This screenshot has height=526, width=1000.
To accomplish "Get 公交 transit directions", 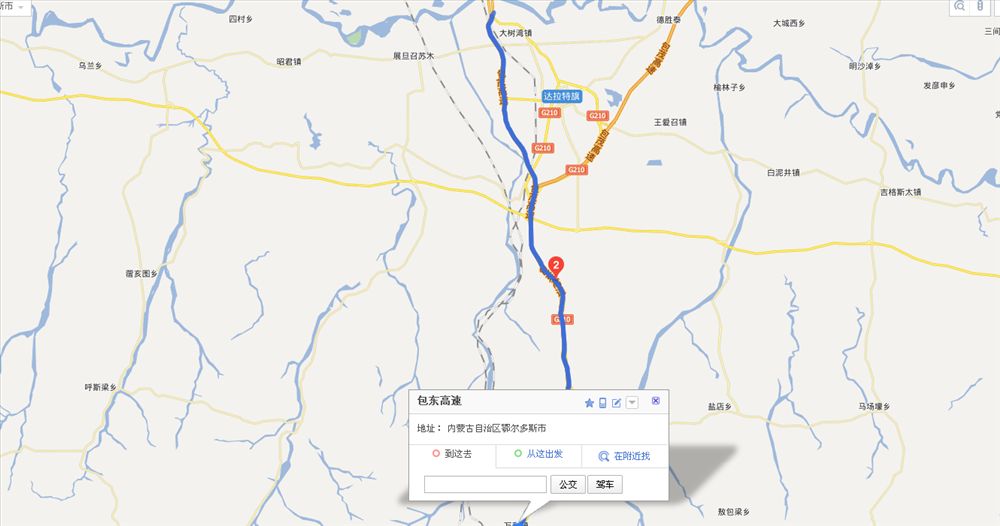I will click(x=567, y=484).
